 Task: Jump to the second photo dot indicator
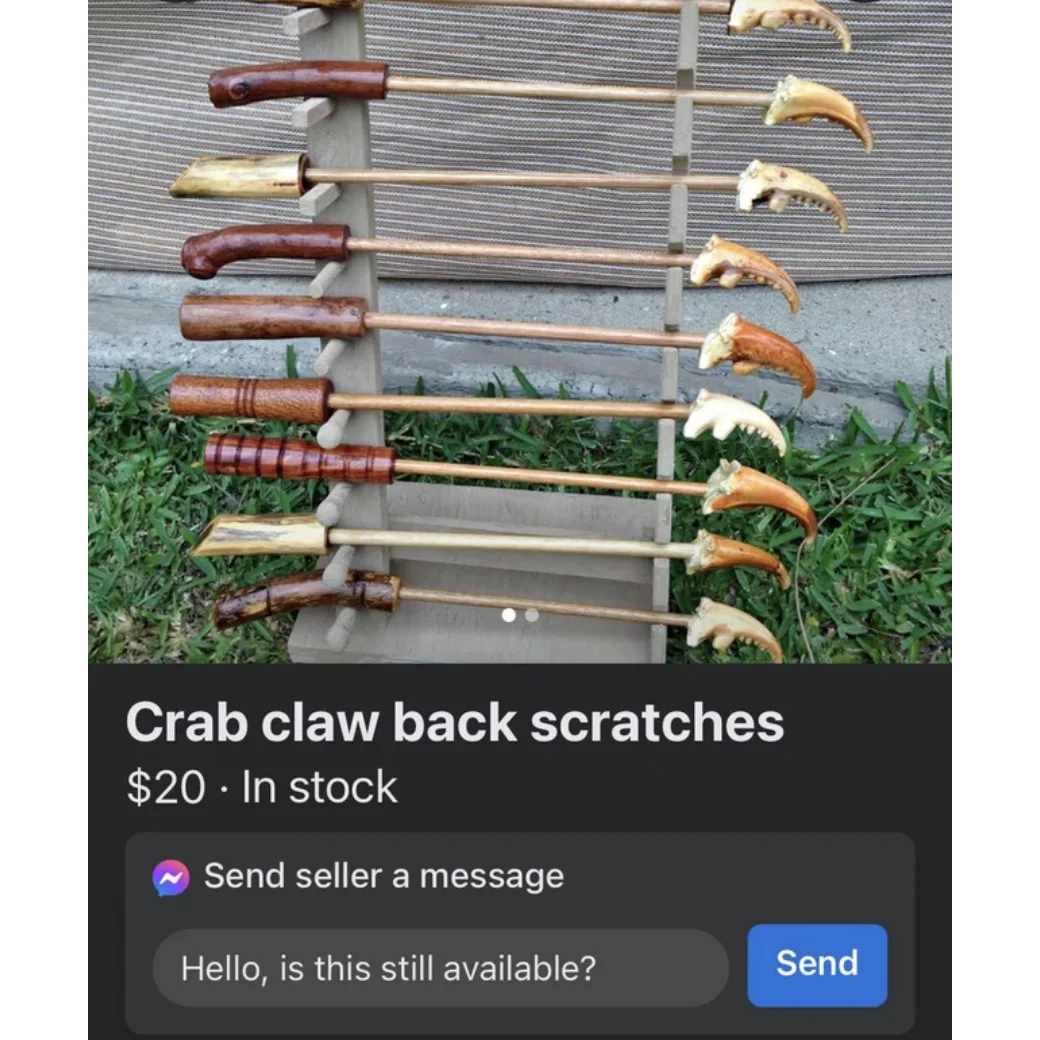[532, 615]
